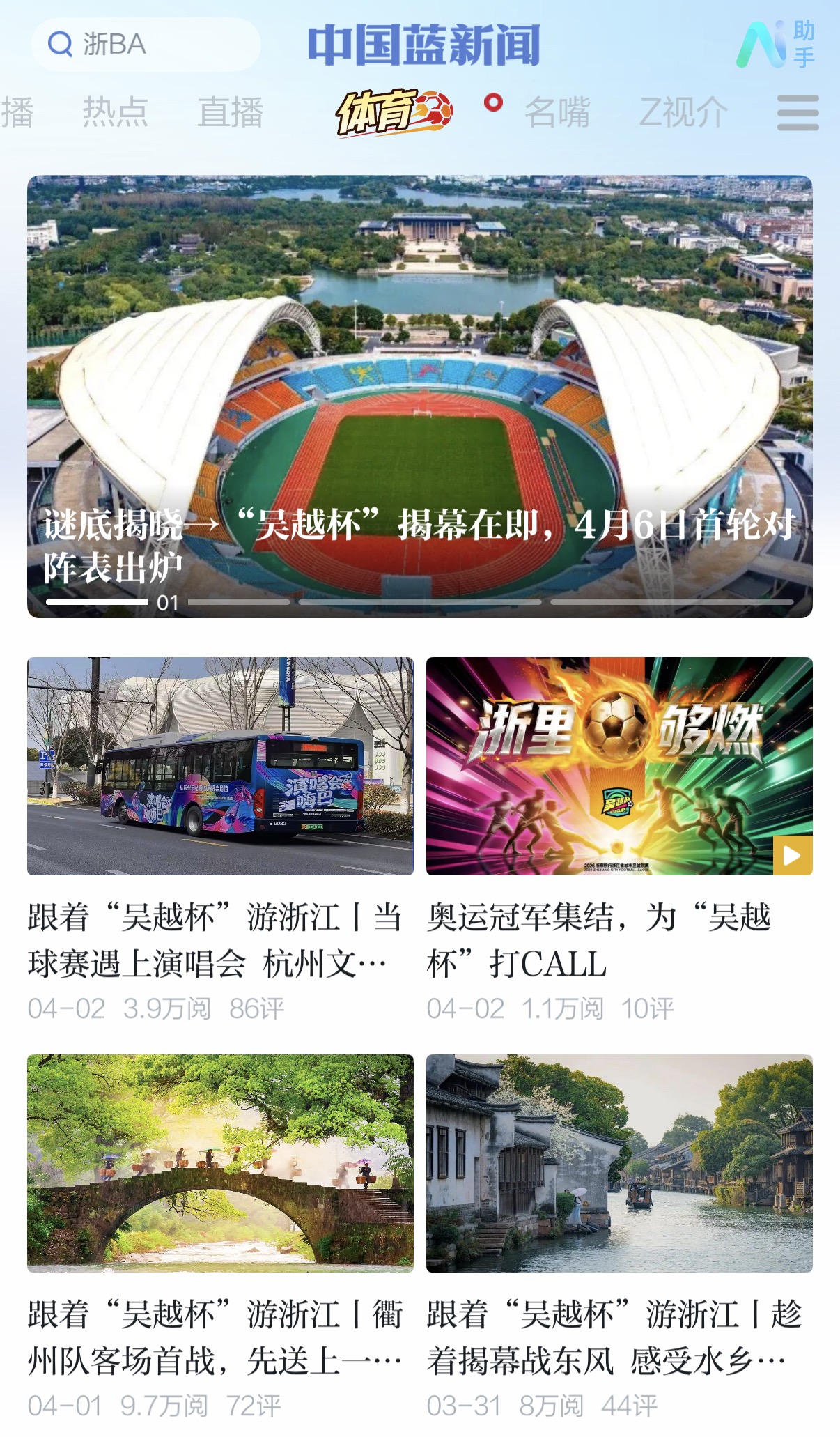The image size is (840, 1437).
Task: Select the 体育 sports tab
Action: click(x=394, y=112)
